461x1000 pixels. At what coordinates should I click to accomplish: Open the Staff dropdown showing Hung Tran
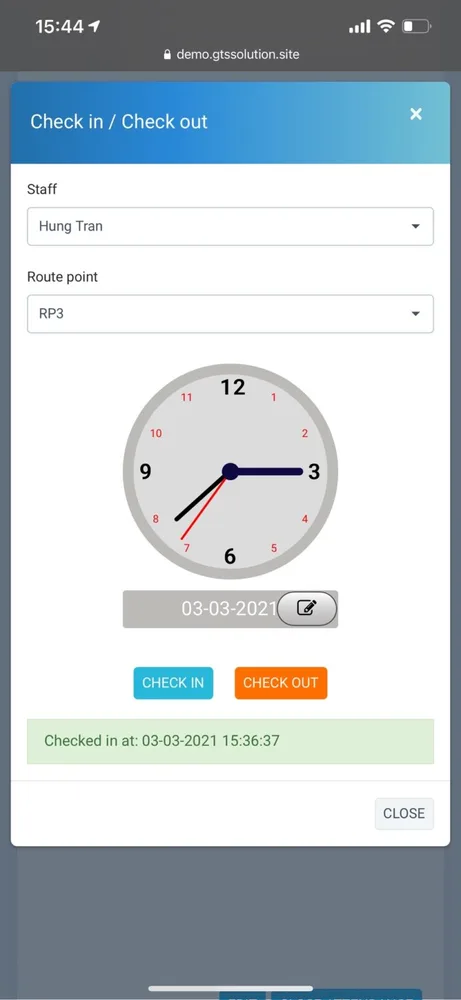click(230, 226)
